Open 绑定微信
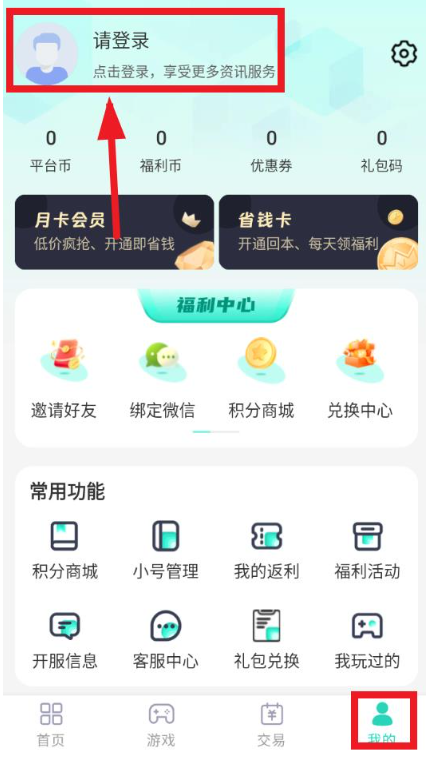This screenshot has height=760, width=426. 162,380
